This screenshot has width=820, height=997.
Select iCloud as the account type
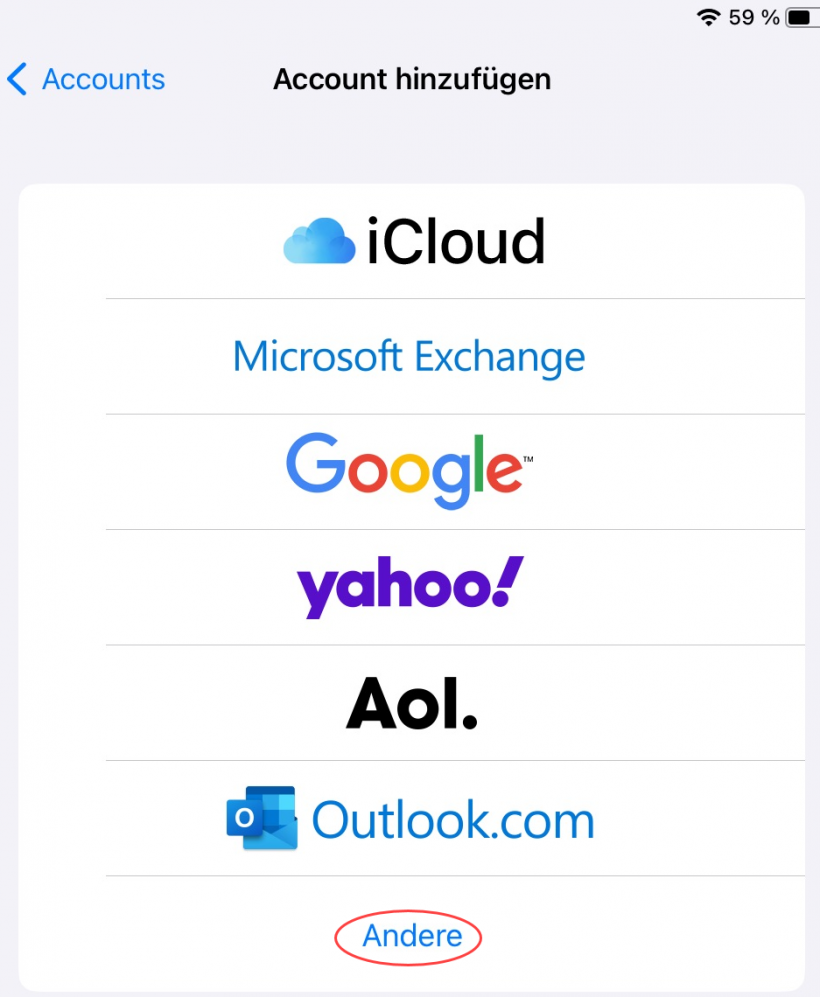coord(413,242)
